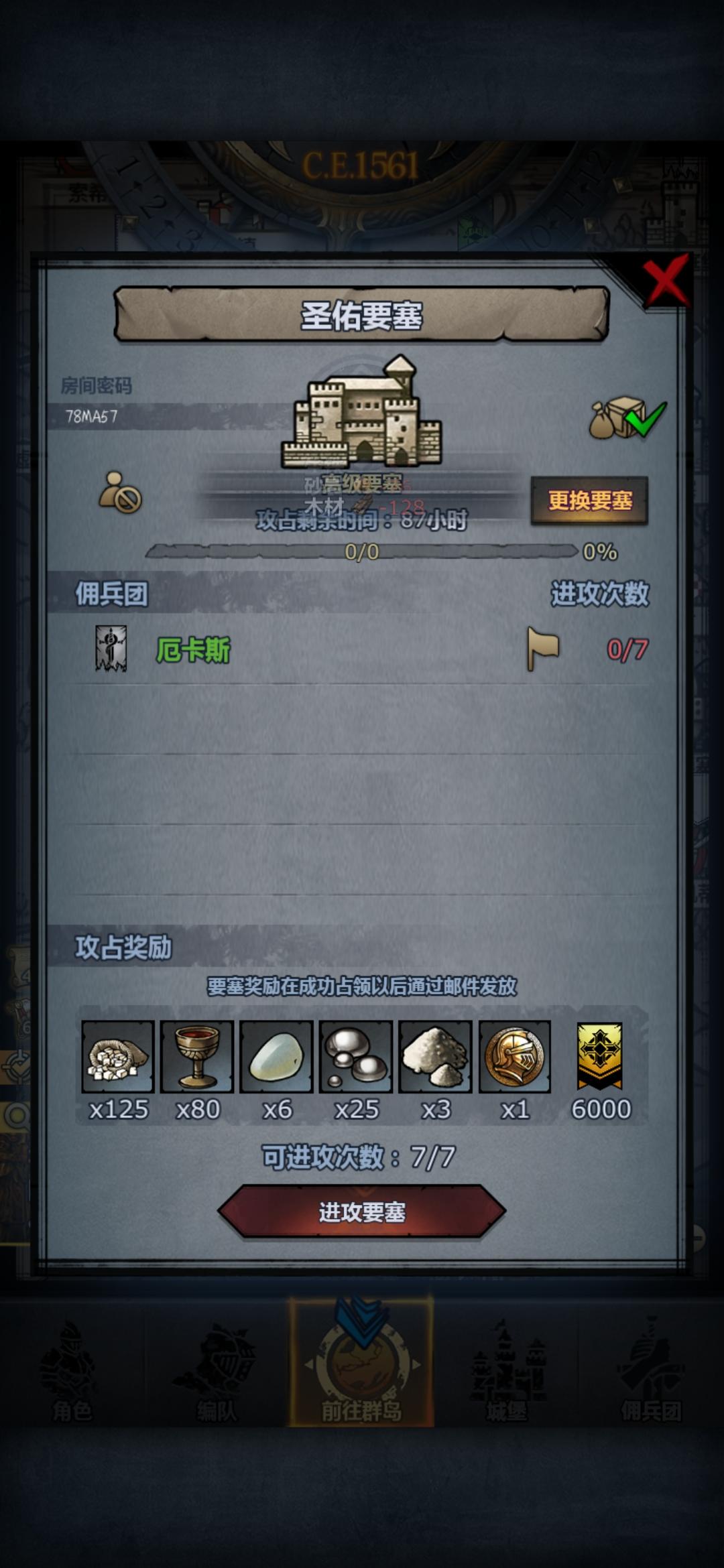Screen dimensions: 724x1568
Task: Click the flag icon beside 0/7
Action: 544,648
